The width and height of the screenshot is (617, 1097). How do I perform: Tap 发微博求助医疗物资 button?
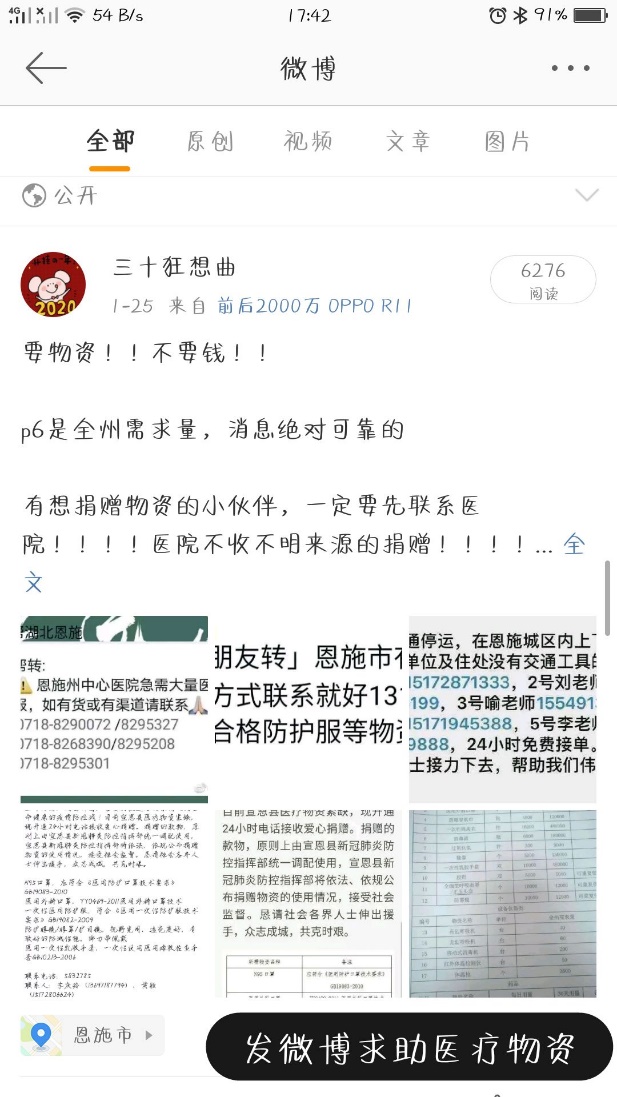click(x=409, y=1048)
